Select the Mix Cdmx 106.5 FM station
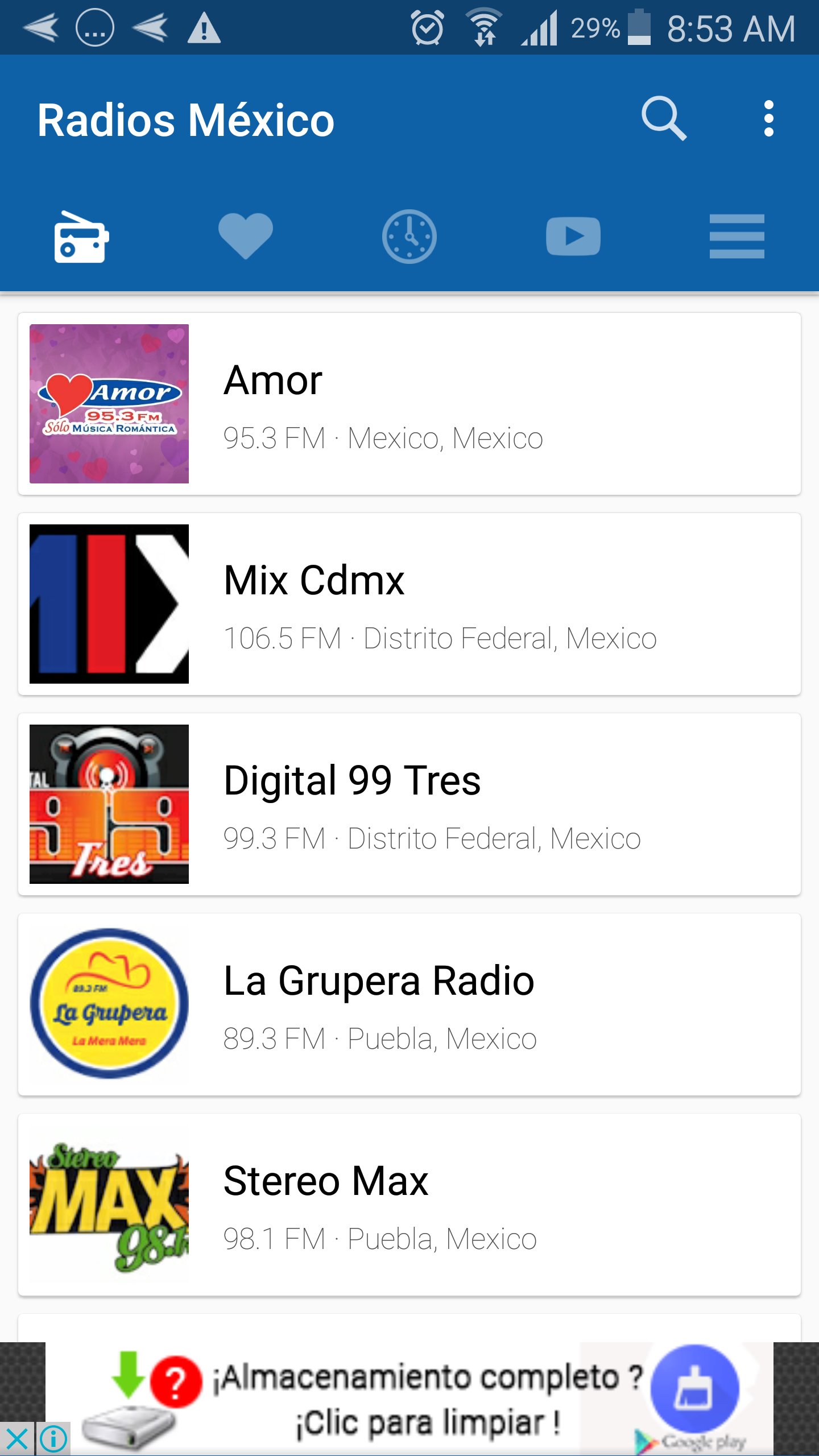Viewport: 819px width, 1456px height. (x=409, y=603)
